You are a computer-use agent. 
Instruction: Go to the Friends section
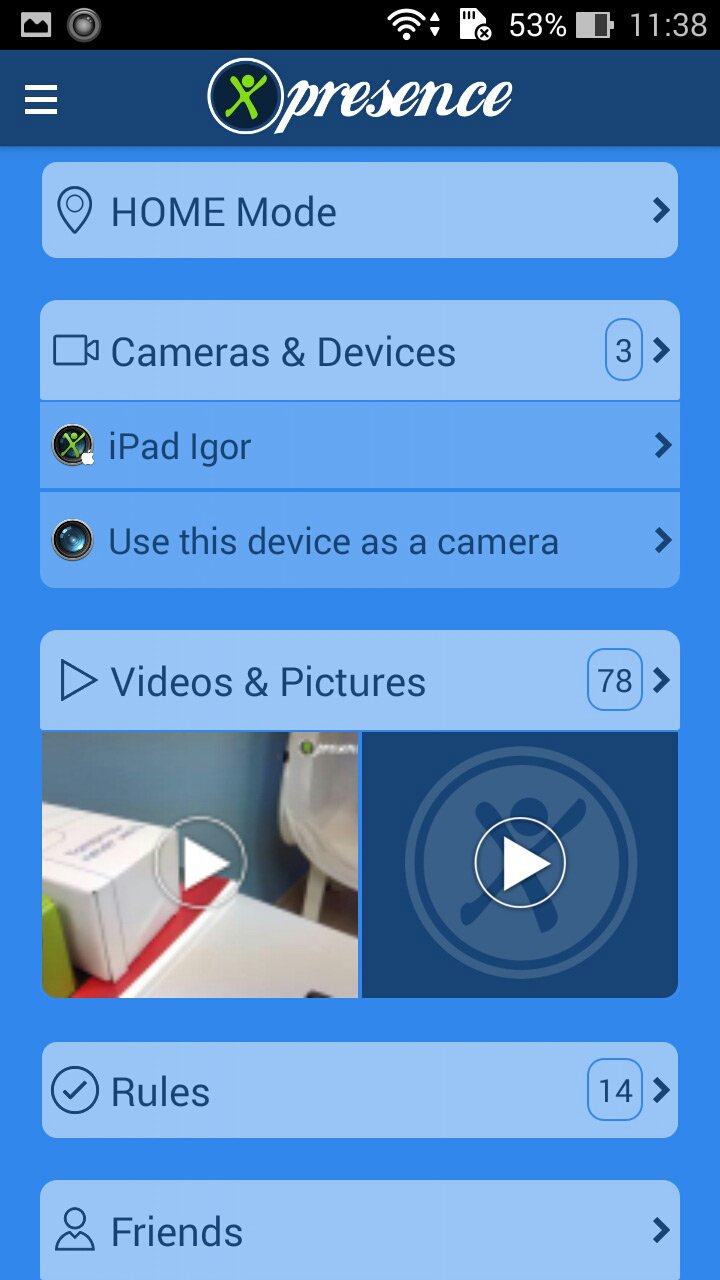click(360, 1231)
